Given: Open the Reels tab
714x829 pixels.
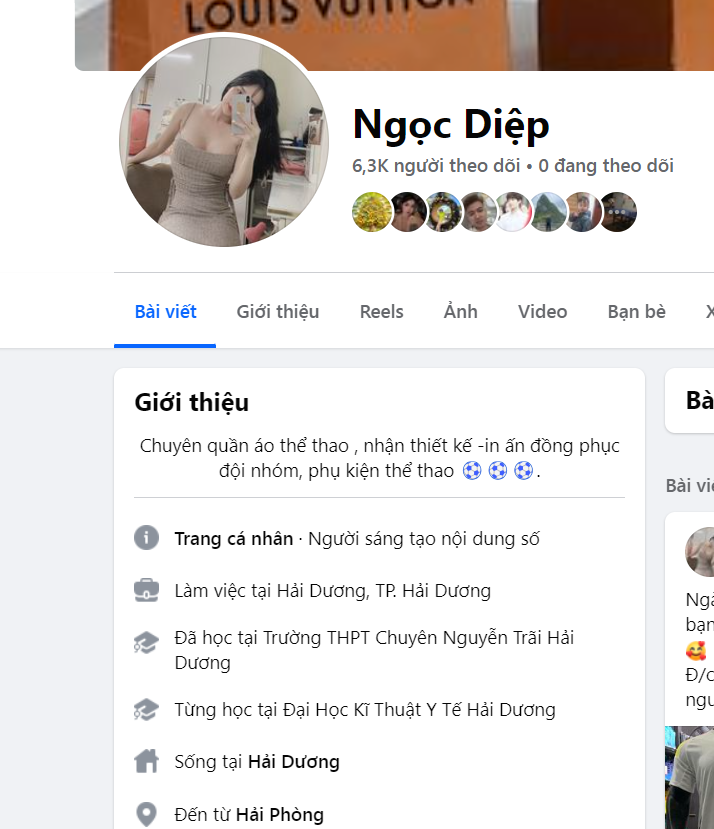Looking at the screenshot, I should (381, 312).
